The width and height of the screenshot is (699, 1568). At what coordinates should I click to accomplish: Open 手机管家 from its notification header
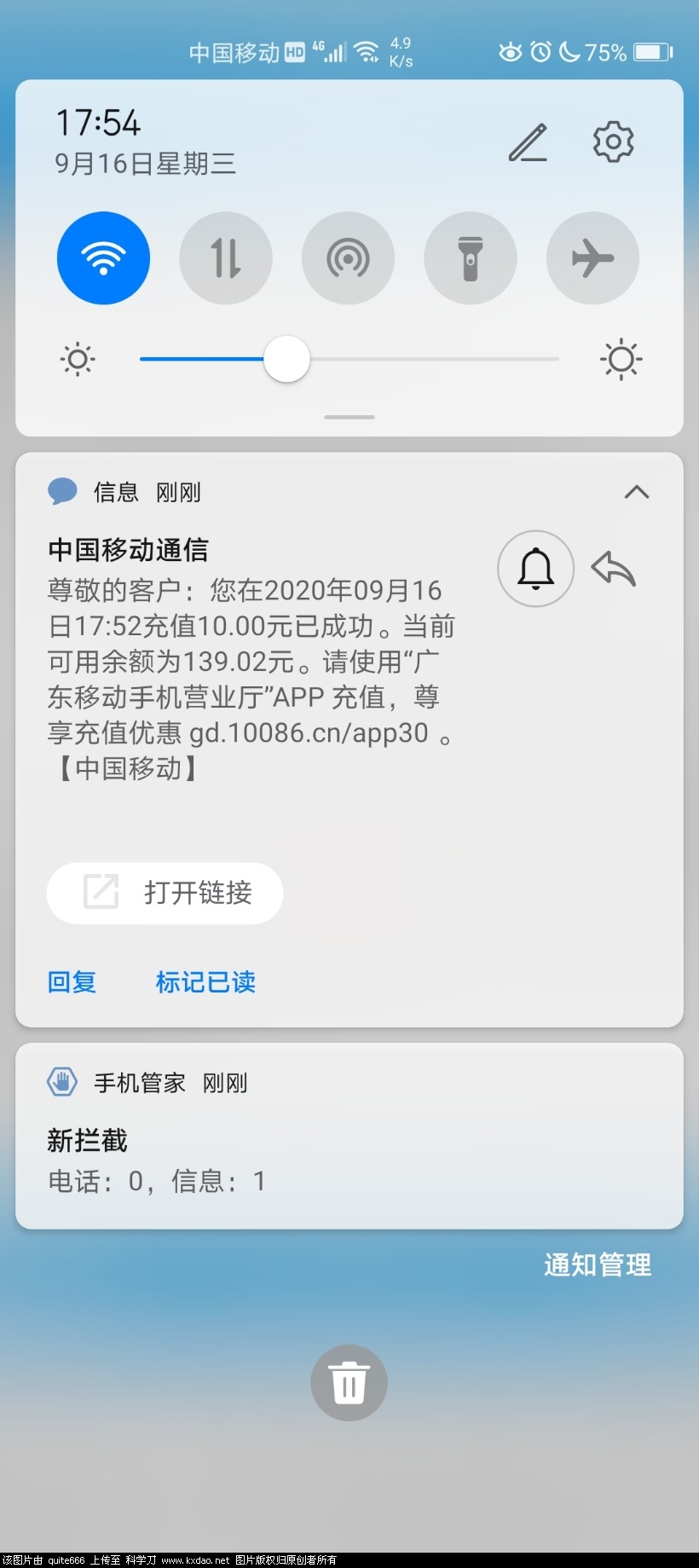click(x=138, y=1083)
